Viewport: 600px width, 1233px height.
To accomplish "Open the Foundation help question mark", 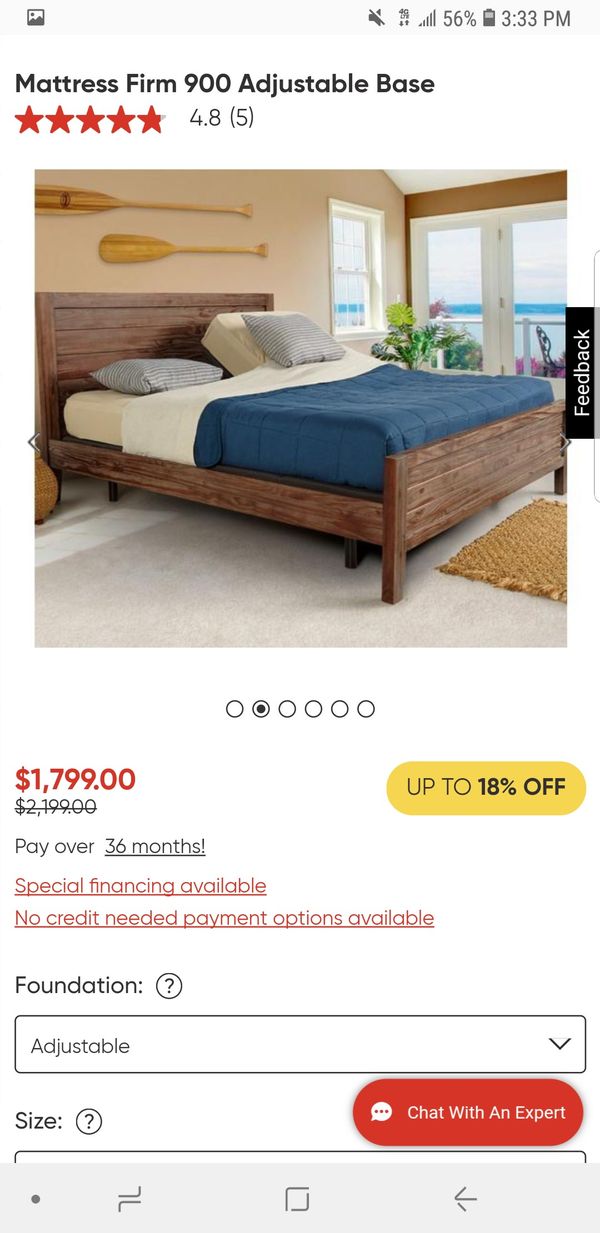I will click(169, 986).
